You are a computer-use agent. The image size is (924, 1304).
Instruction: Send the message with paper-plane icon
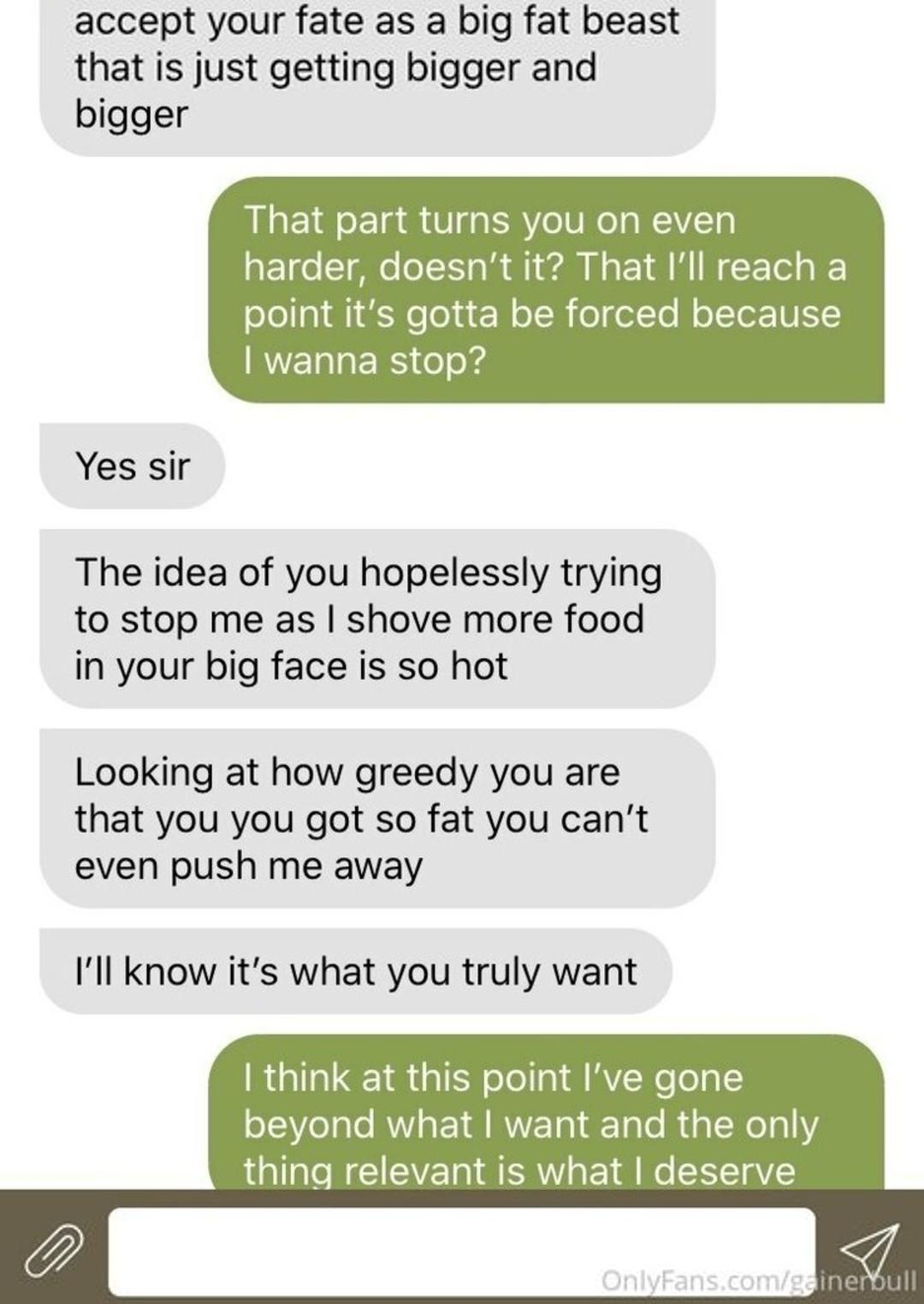pyautogui.click(x=870, y=1249)
